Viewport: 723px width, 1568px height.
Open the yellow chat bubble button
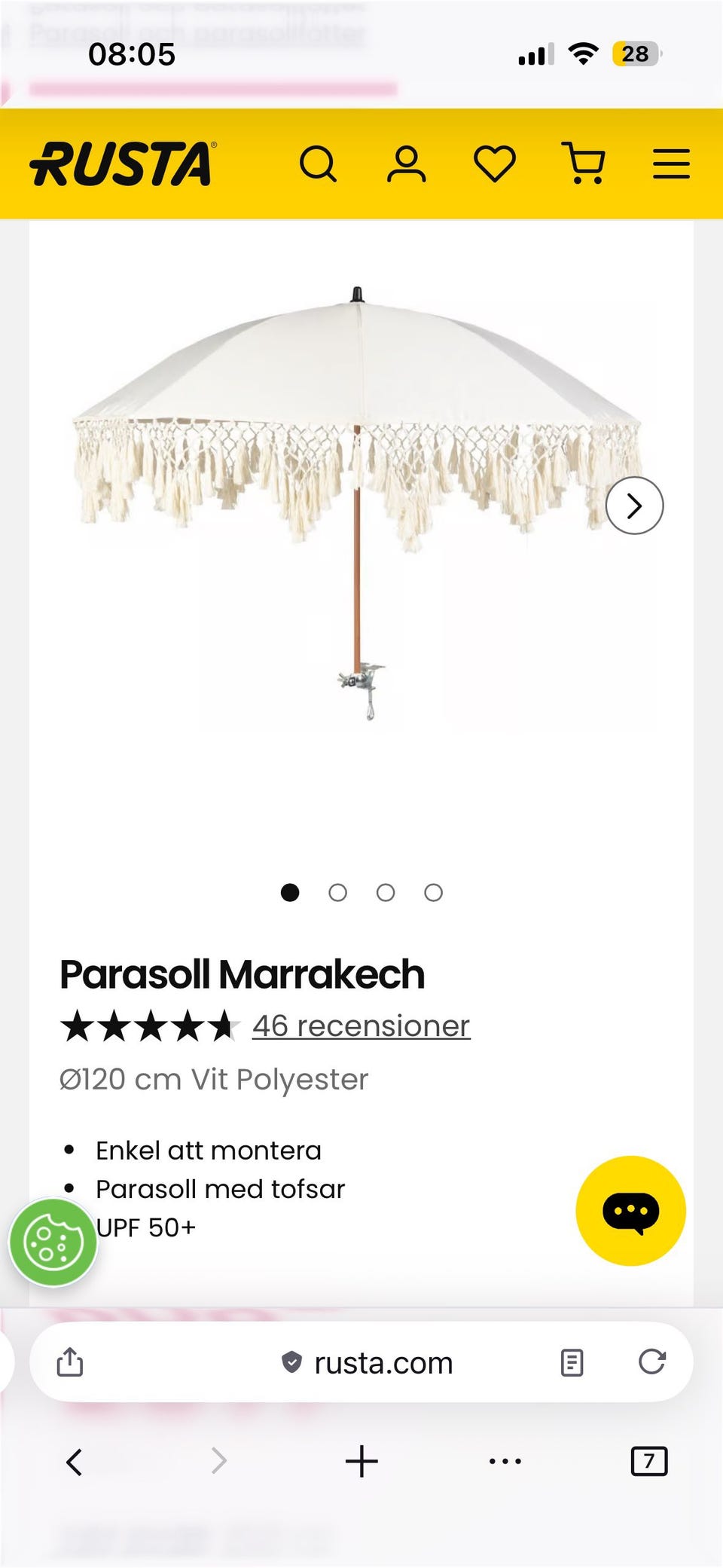click(630, 1211)
